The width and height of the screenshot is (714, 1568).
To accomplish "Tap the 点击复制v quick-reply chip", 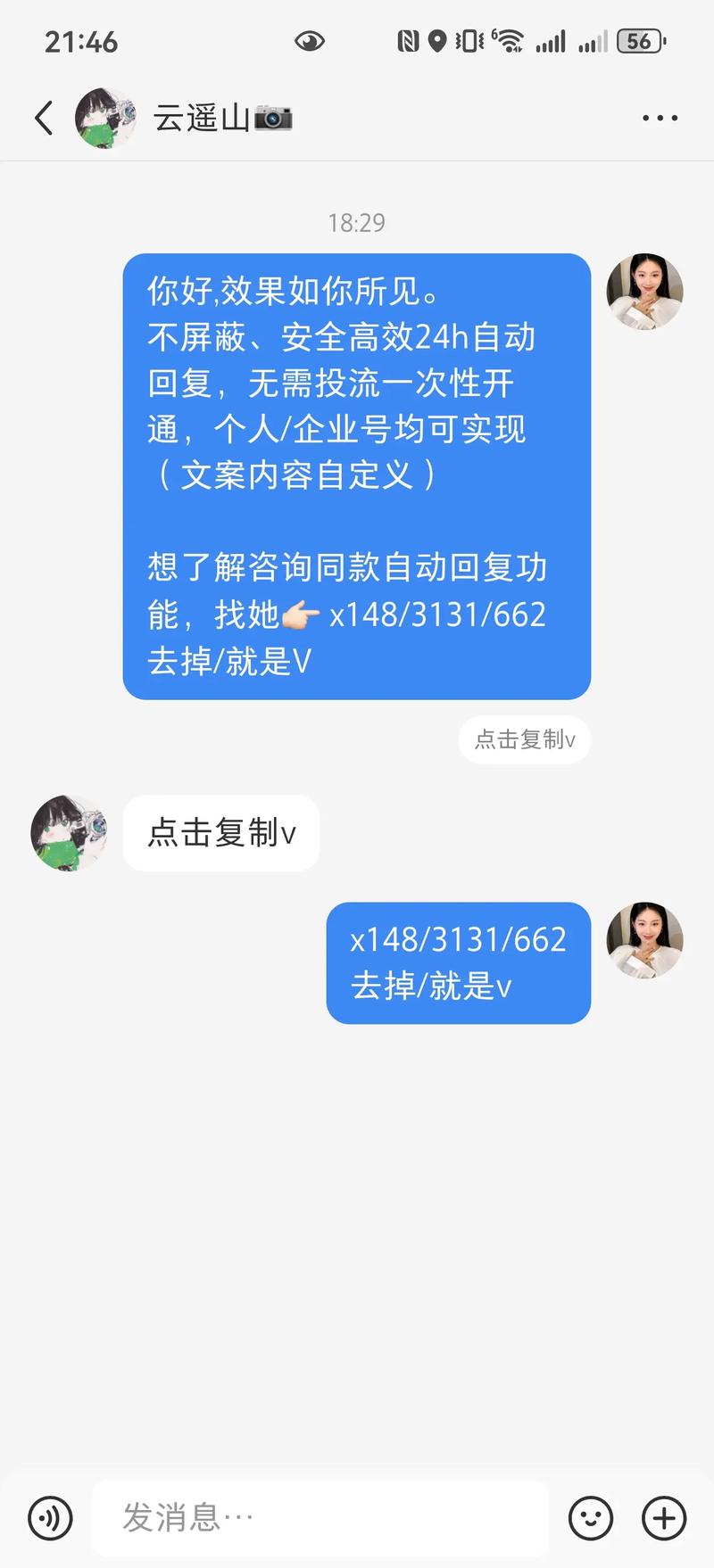I will (524, 739).
